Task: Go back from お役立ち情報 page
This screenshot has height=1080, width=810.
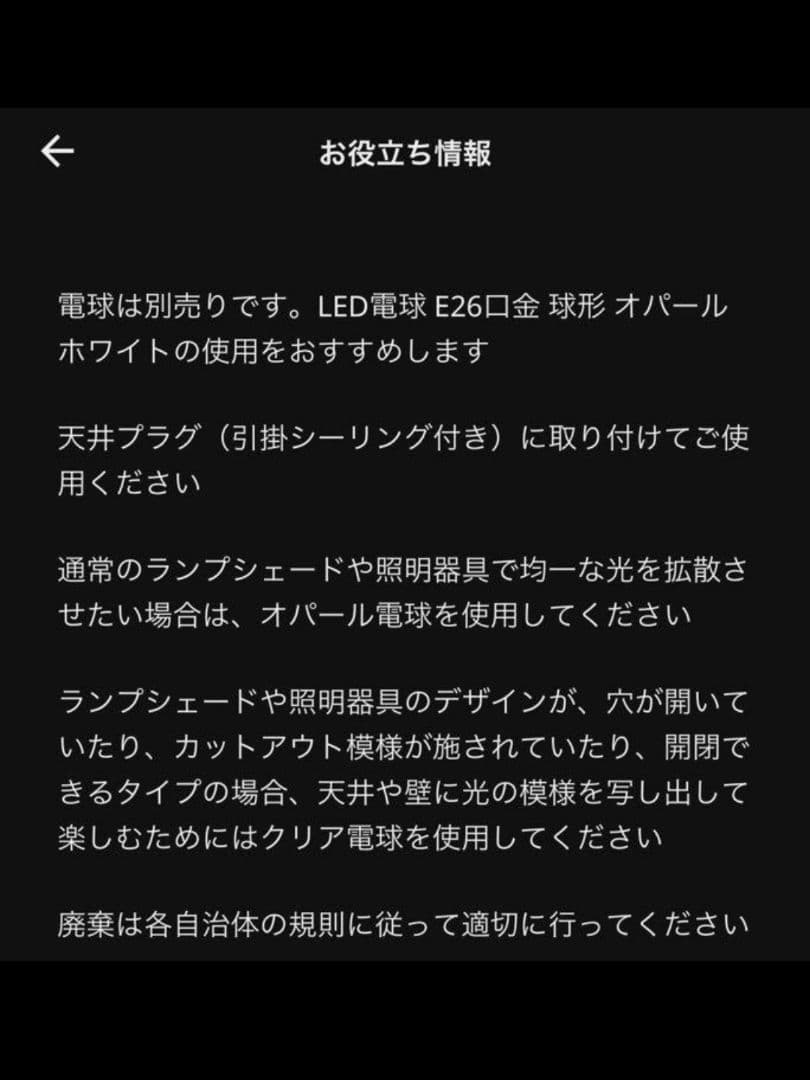Action: (x=58, y=151)
